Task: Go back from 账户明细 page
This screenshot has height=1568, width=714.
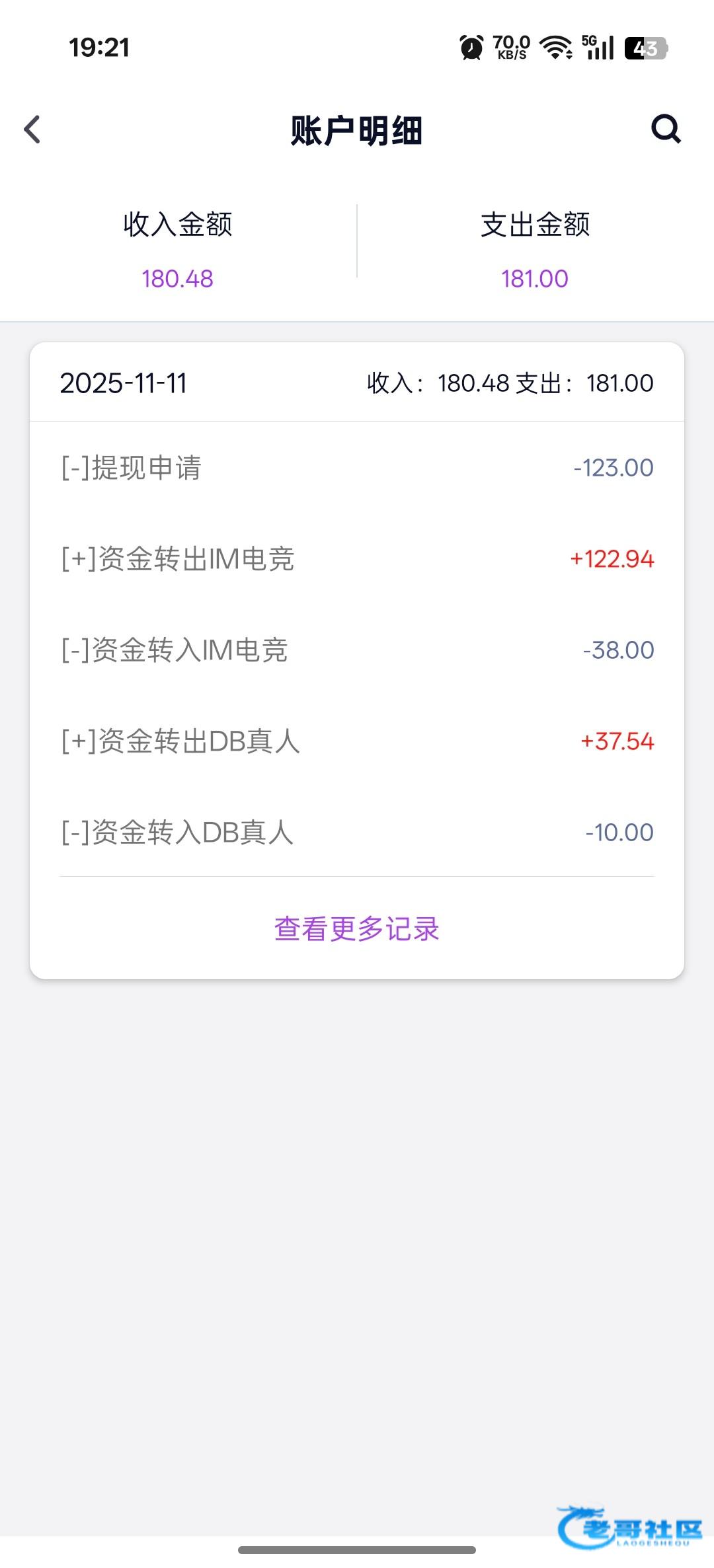Action: (x=32, y=130)
